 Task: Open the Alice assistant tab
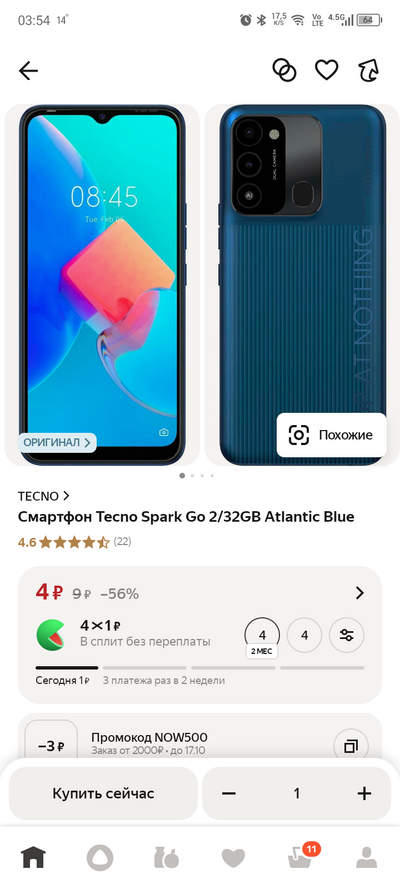point(100,858)
